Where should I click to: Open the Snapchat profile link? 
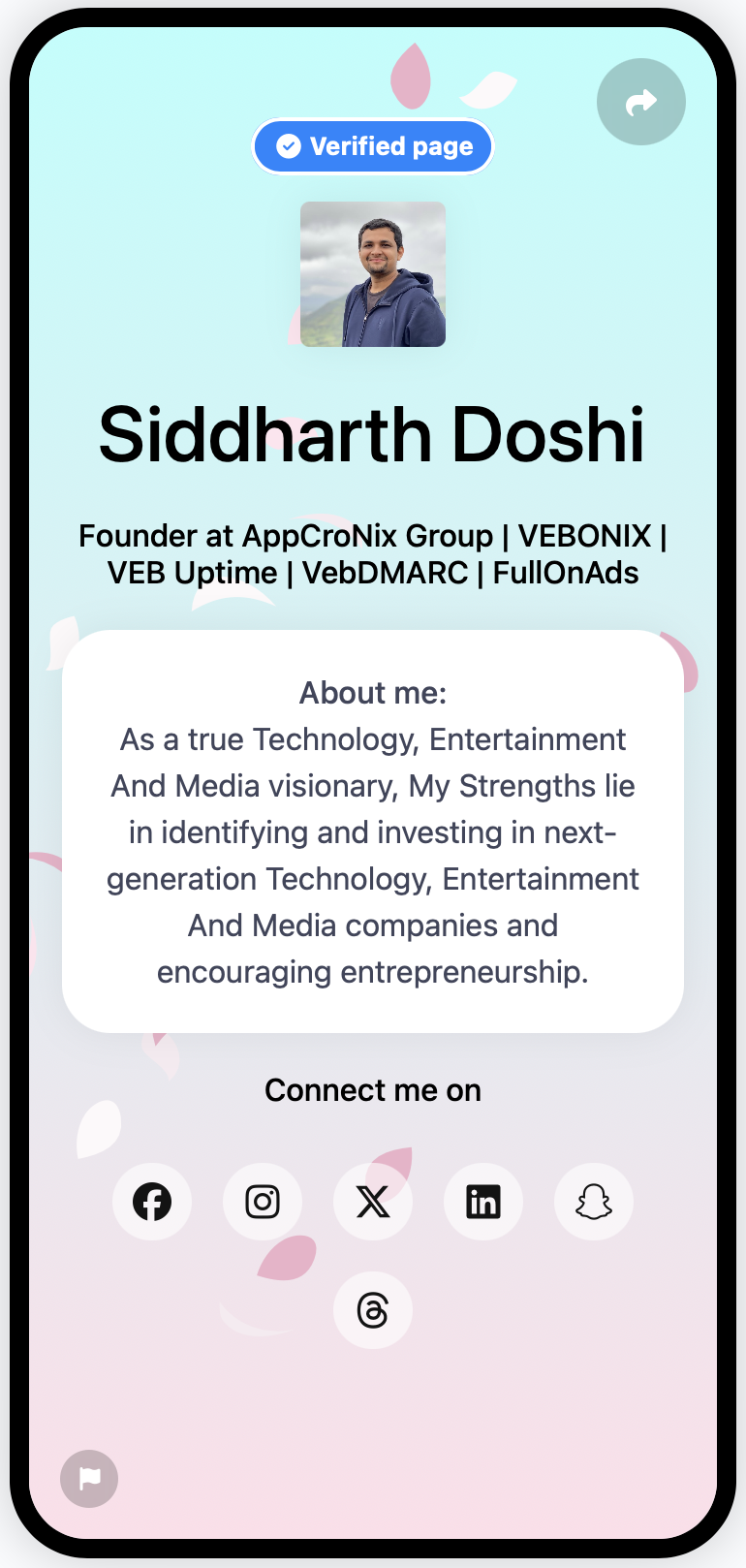(x=594, y=1202)
